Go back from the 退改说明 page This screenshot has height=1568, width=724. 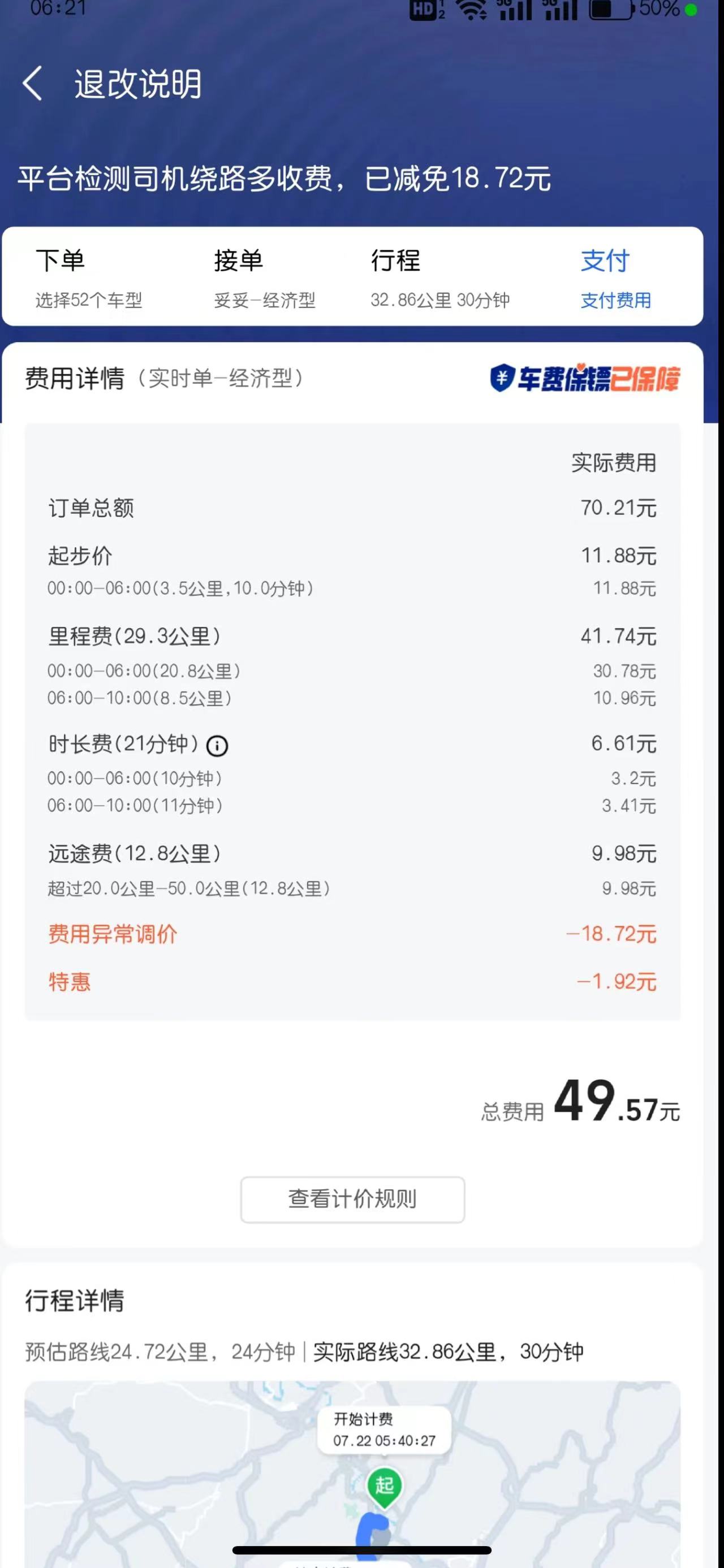coord(33,84)
